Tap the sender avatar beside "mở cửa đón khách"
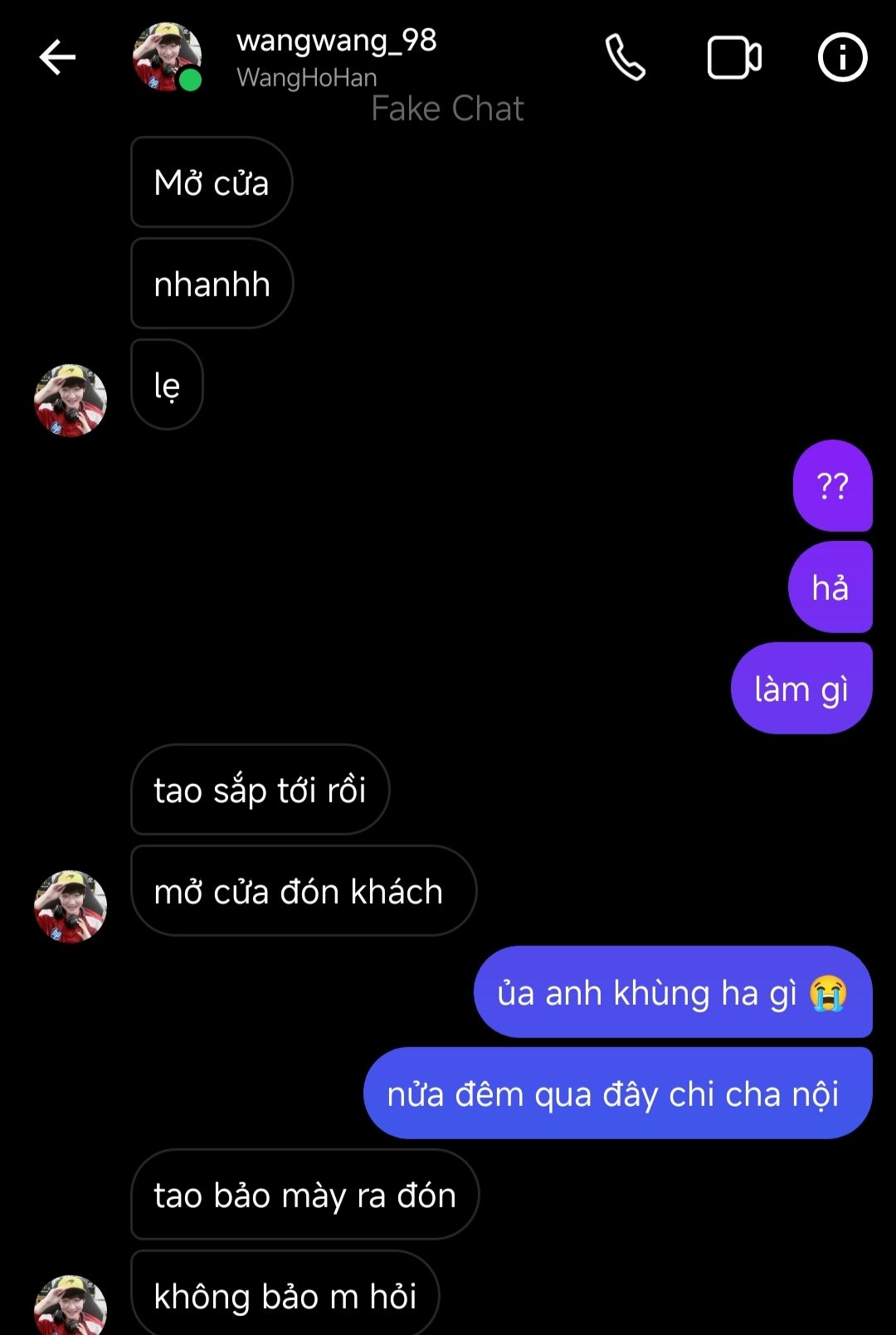This screenshot has width=896, height=1335. [71, 906]
